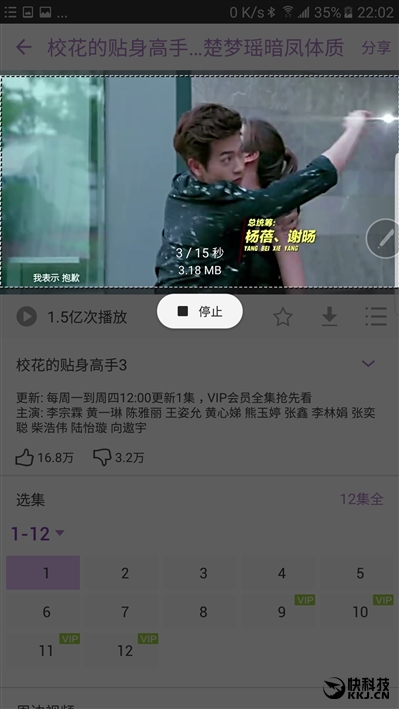Viewport: 399px width, 709px height.
Task: Select VIP episode 9
Action: tap(281, 612)
